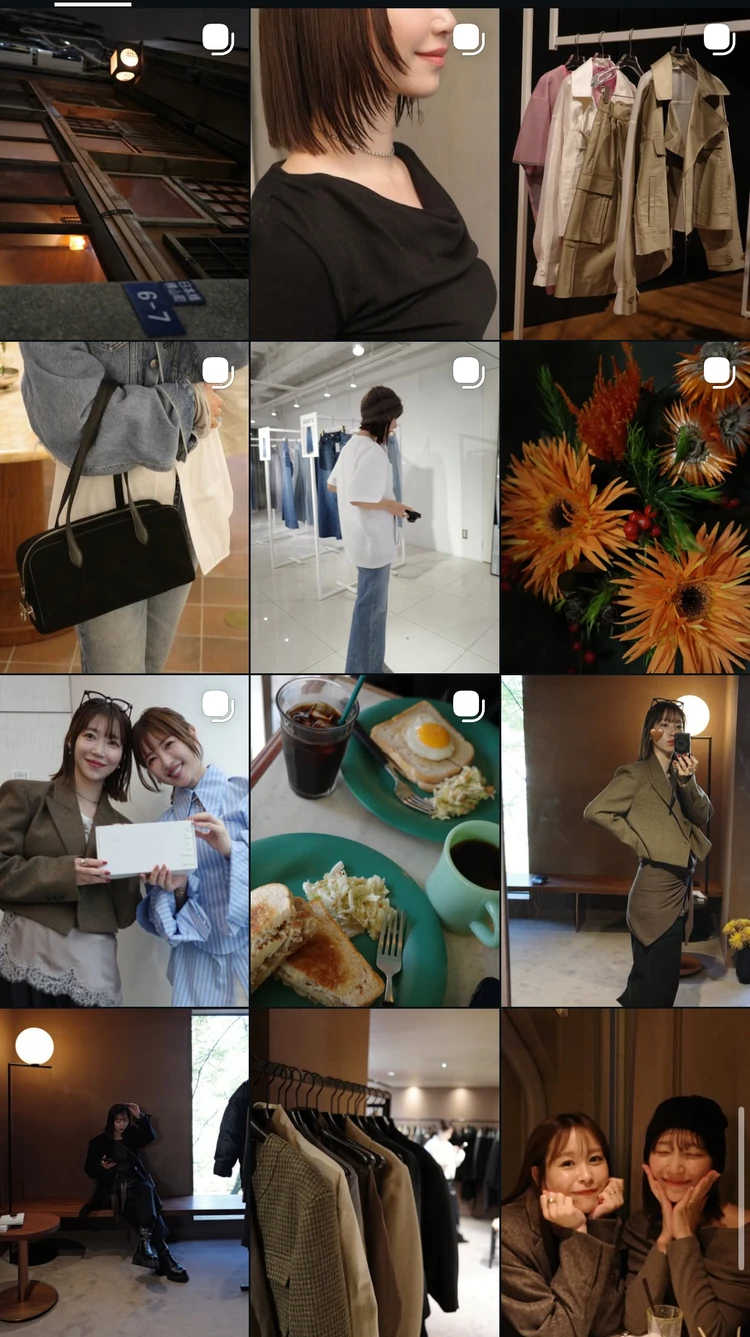Open the building exterior post with 6-7 sign
This screenshot has height=1337, width=750.
click(x=124, y=175)
